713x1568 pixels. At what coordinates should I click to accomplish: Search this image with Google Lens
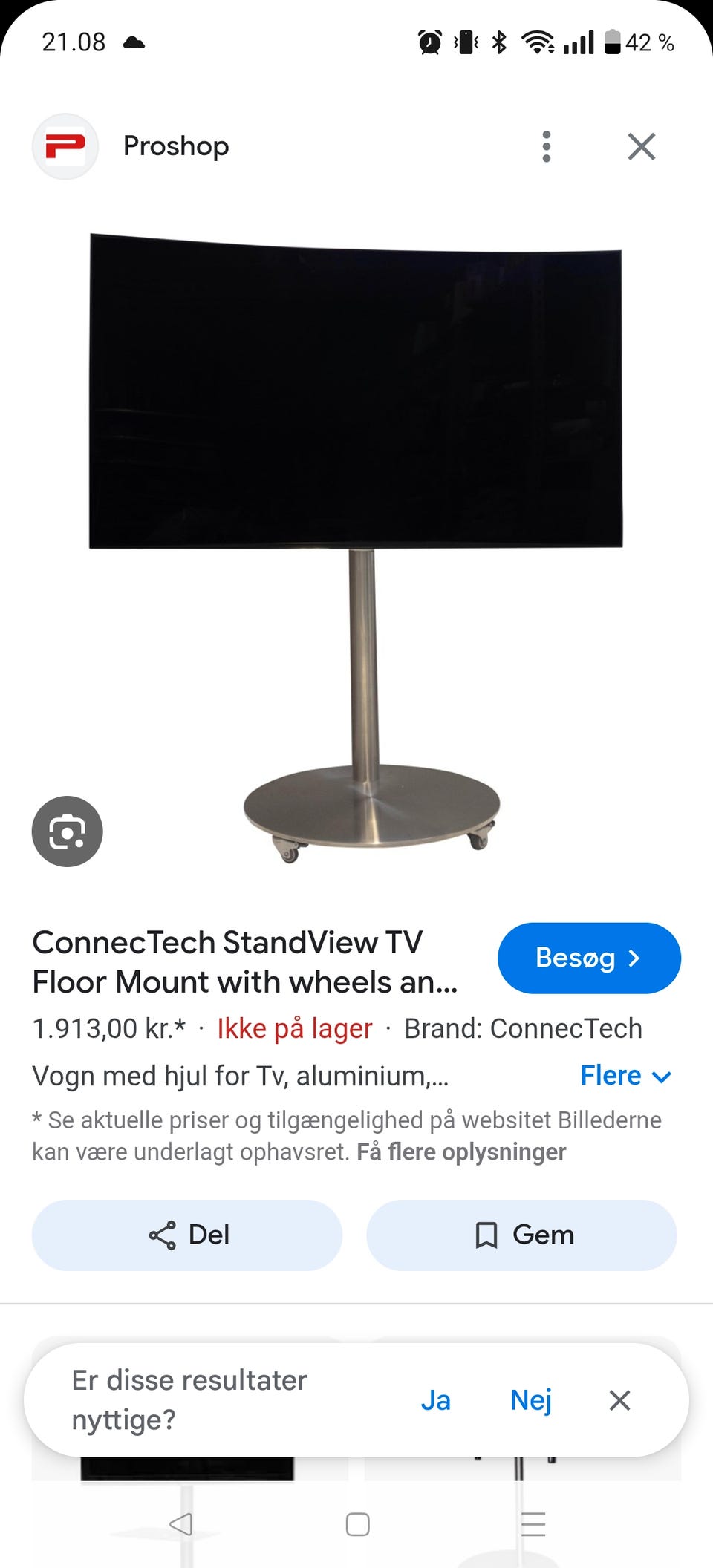pyautogui.click(x=68, y=832)
